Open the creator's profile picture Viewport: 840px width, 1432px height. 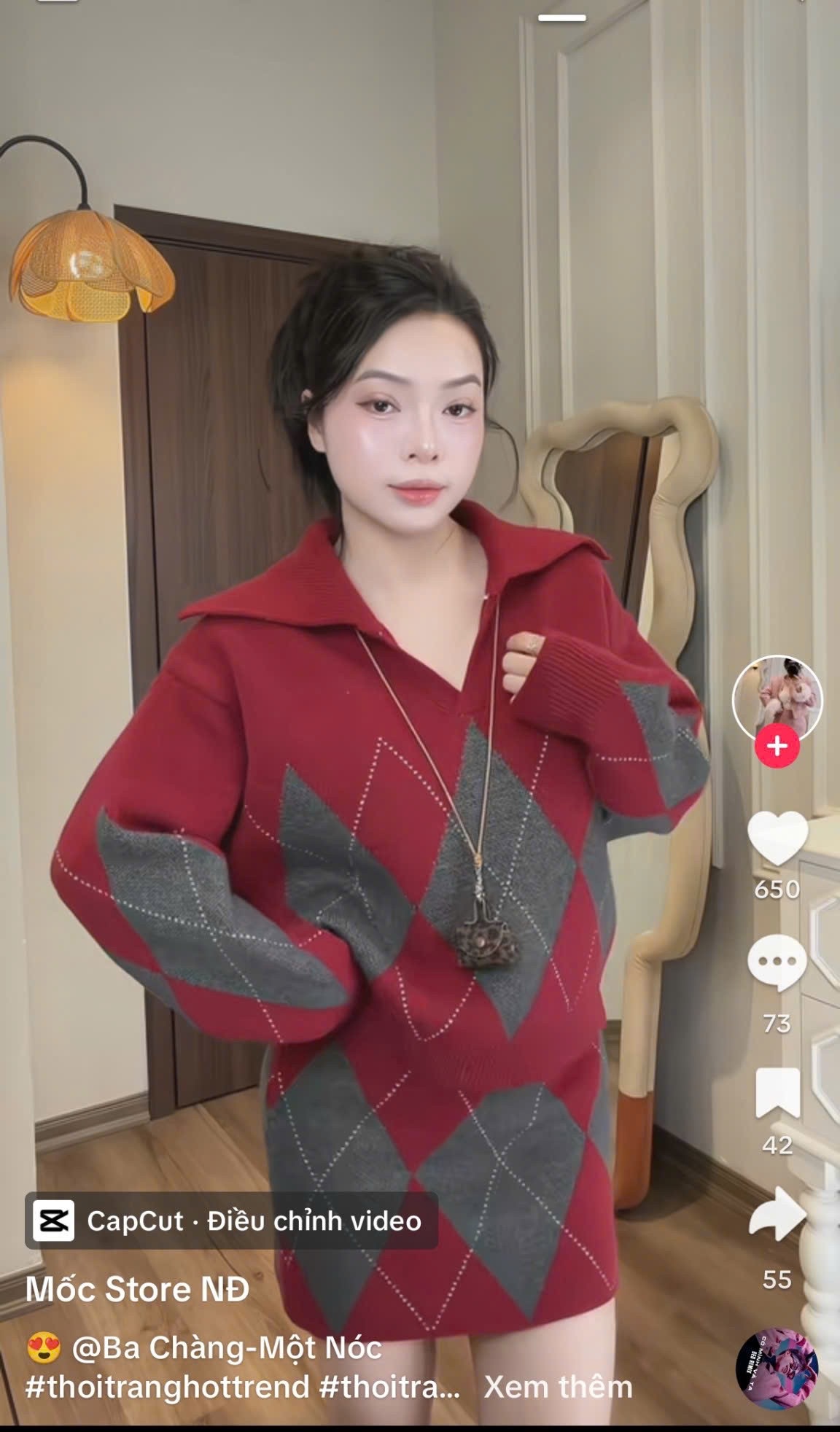click(x=777, y=696)
